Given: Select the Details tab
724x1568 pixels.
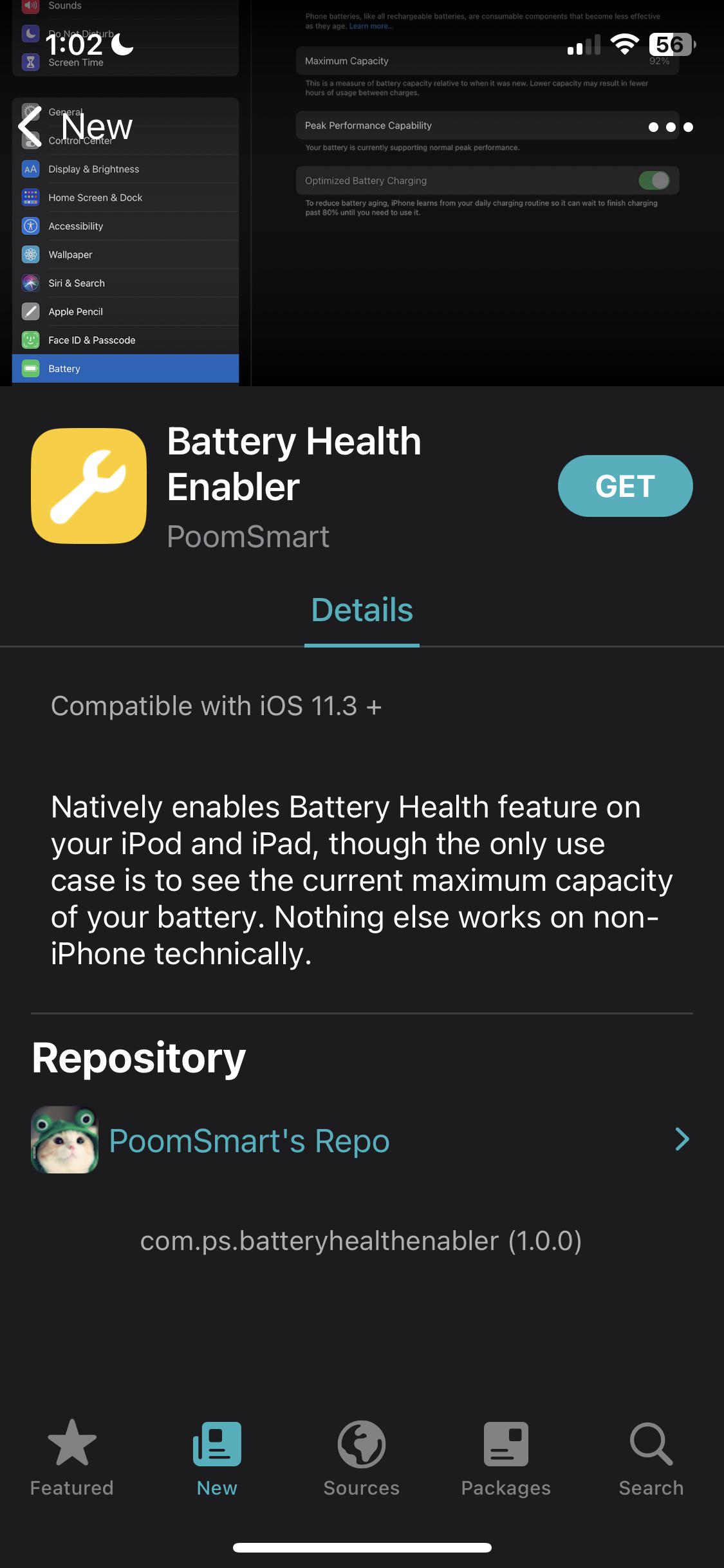Looking at the screenshot, I should pyautogui.click(x=362, y=610).
